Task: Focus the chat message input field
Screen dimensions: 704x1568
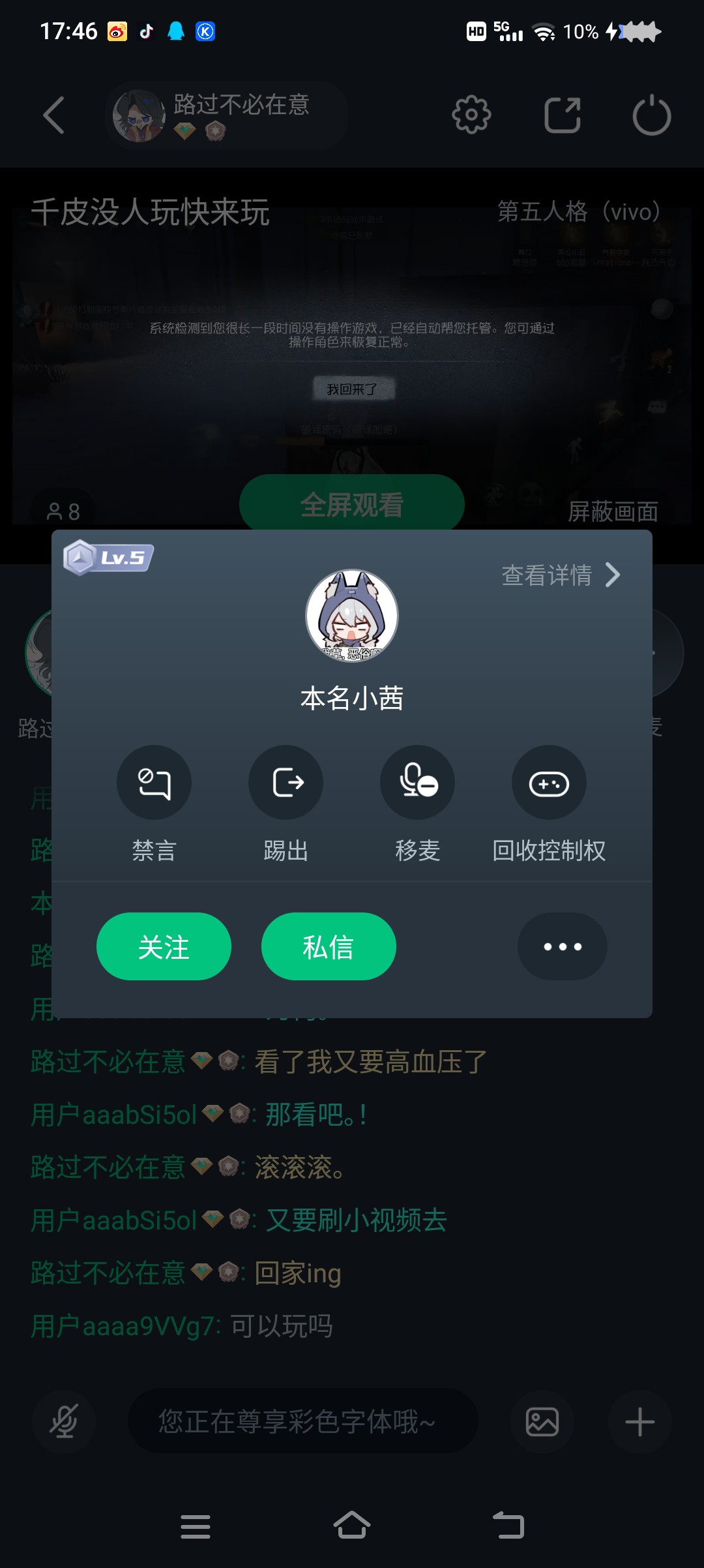Action: tap(303, 1421)
